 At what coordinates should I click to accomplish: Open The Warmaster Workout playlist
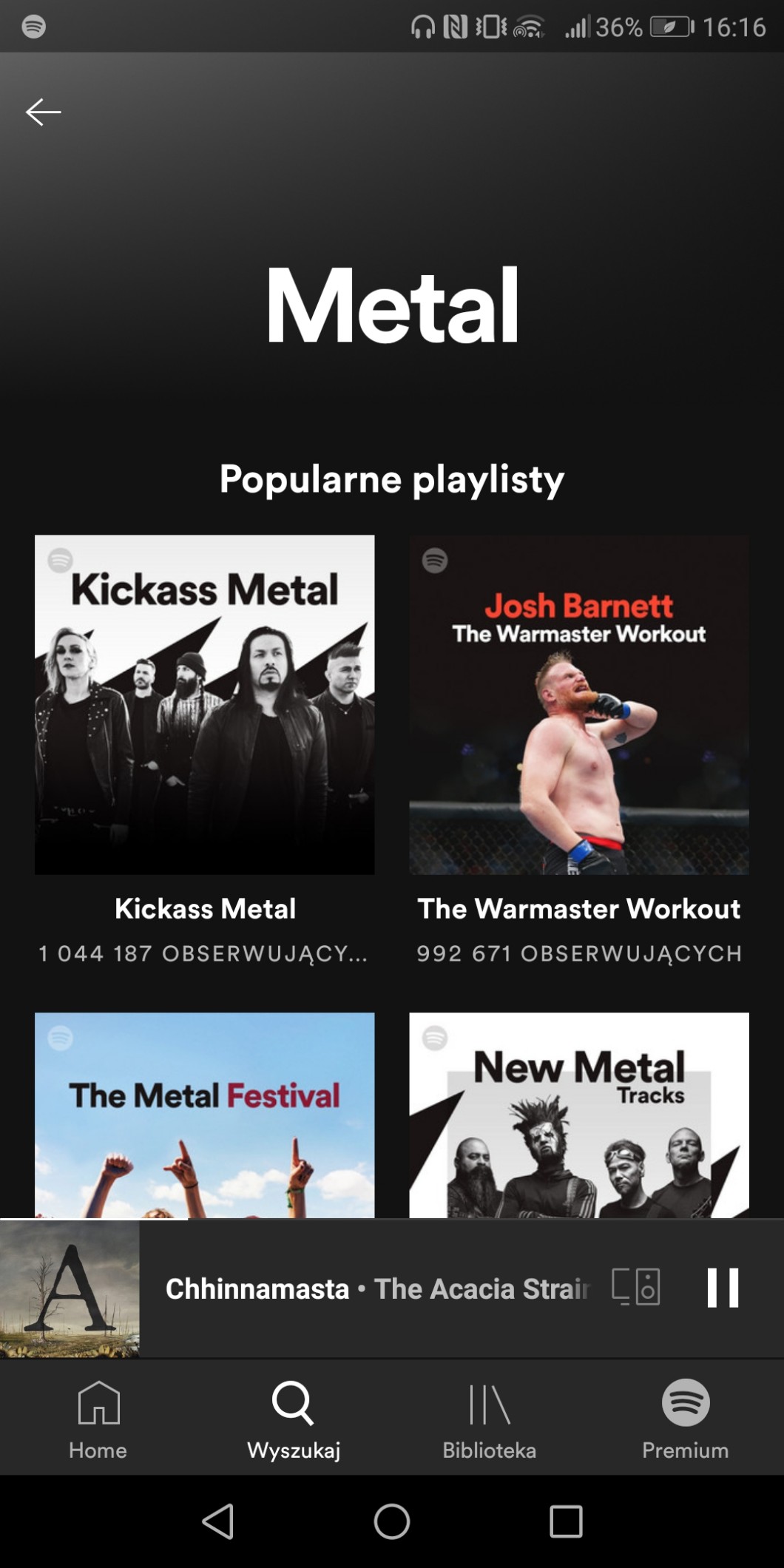[x=579, y=704]
